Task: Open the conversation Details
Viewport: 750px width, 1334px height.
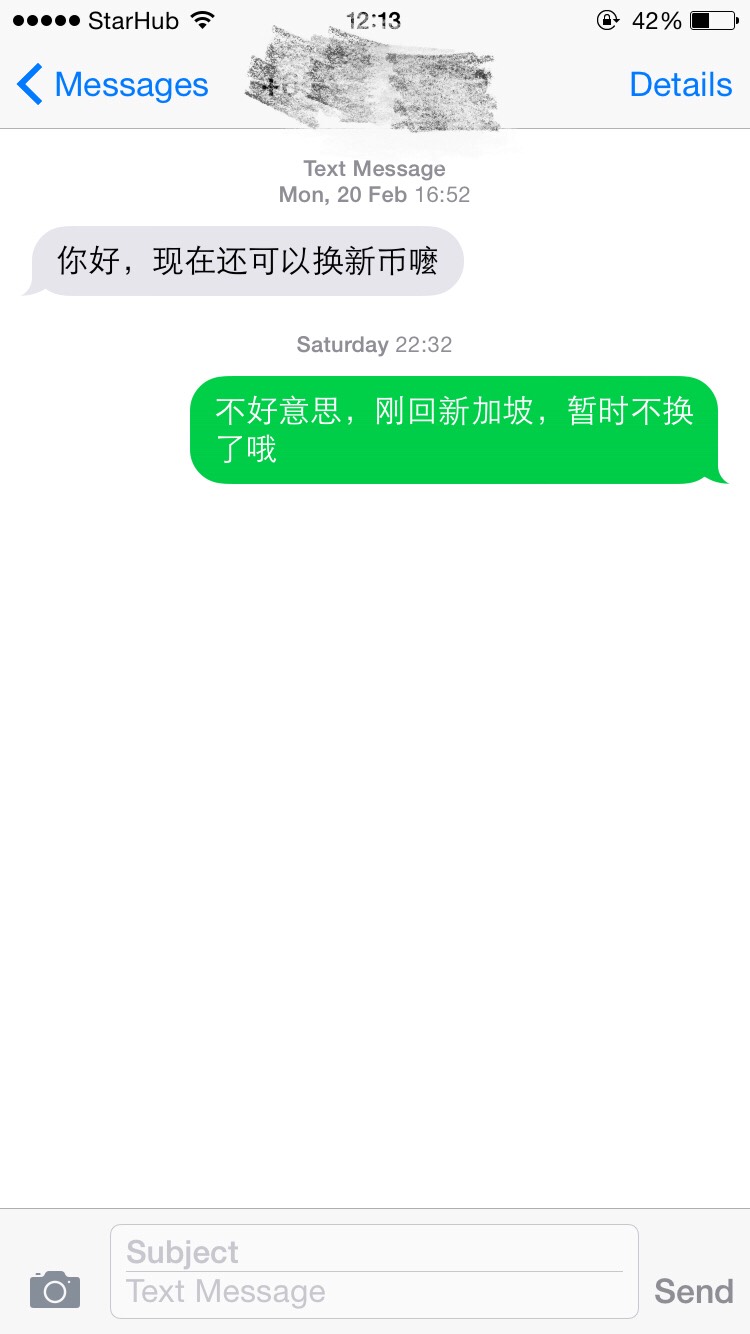Action: [x=680, y=85]
